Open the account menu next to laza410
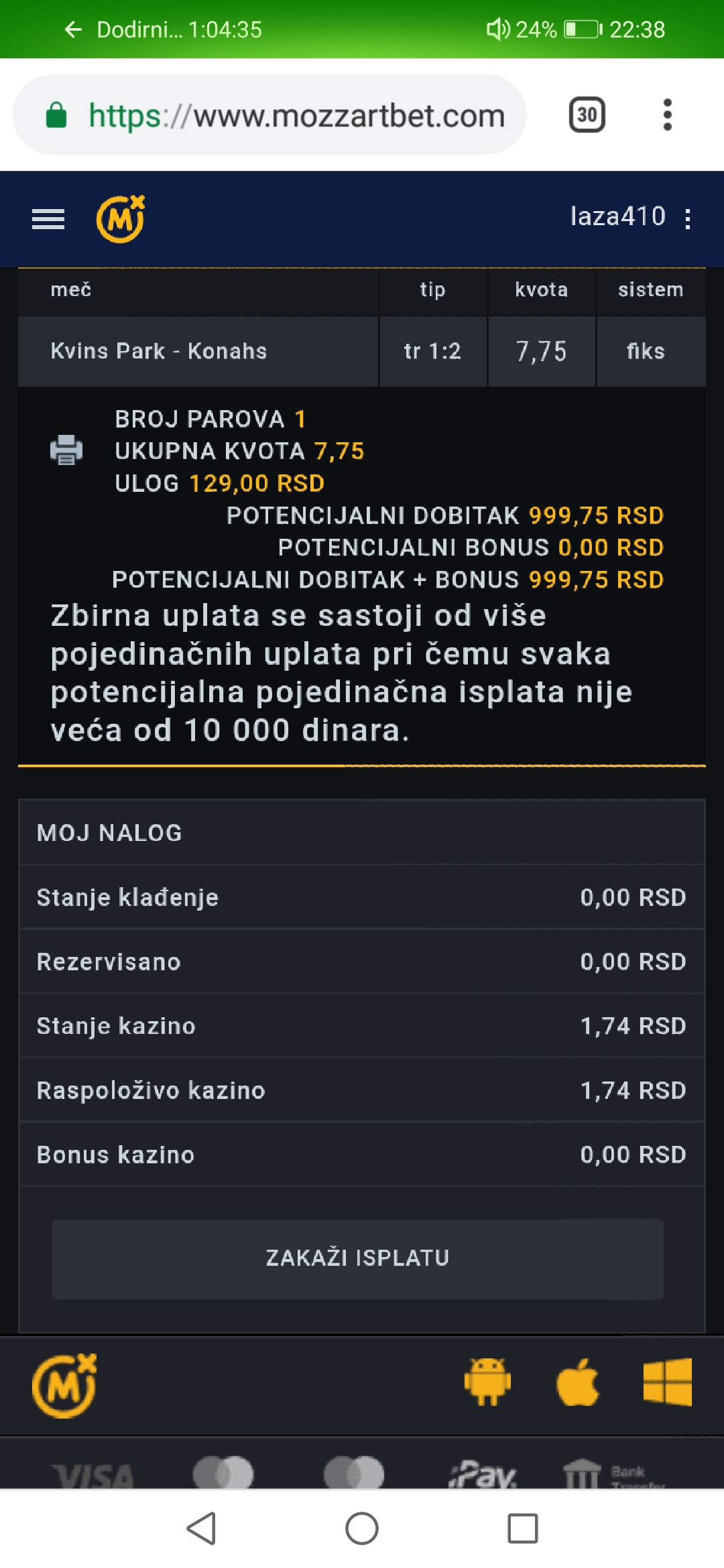Screen dimensions: 724x1568 click(688, 219)
